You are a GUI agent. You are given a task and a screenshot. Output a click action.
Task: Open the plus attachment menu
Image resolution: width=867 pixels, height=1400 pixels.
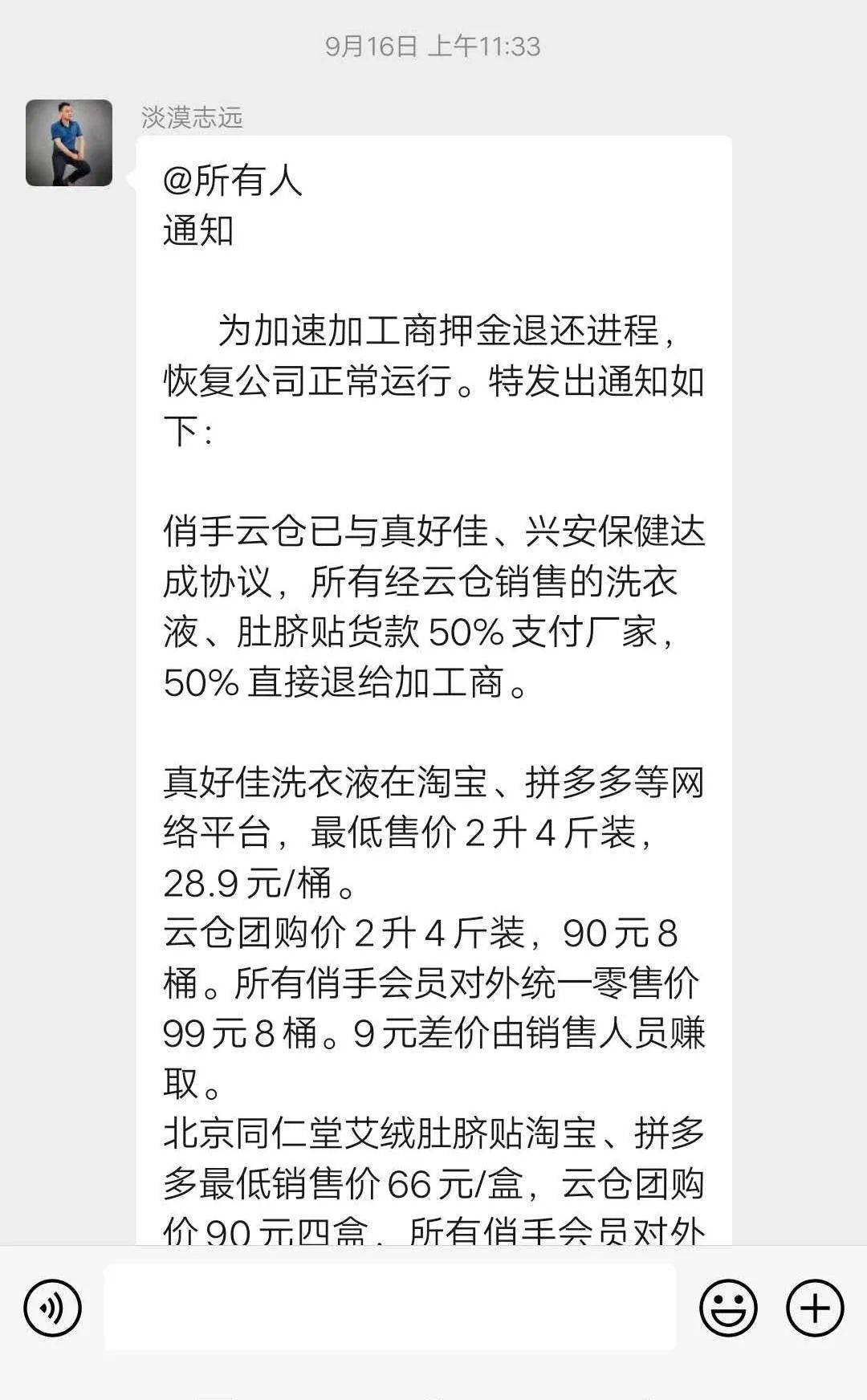point(815,1308)
